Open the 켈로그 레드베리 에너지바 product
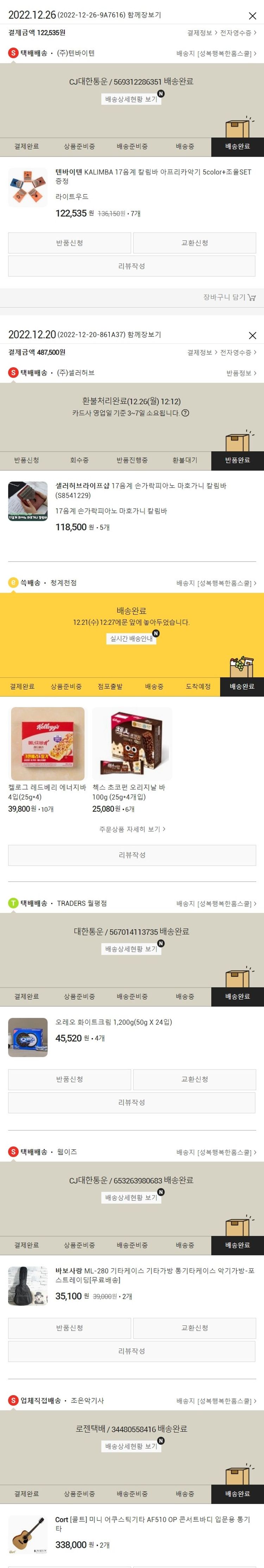This screenshot has height=1568, width=264. pyautogui.click(x=48, y=744)
